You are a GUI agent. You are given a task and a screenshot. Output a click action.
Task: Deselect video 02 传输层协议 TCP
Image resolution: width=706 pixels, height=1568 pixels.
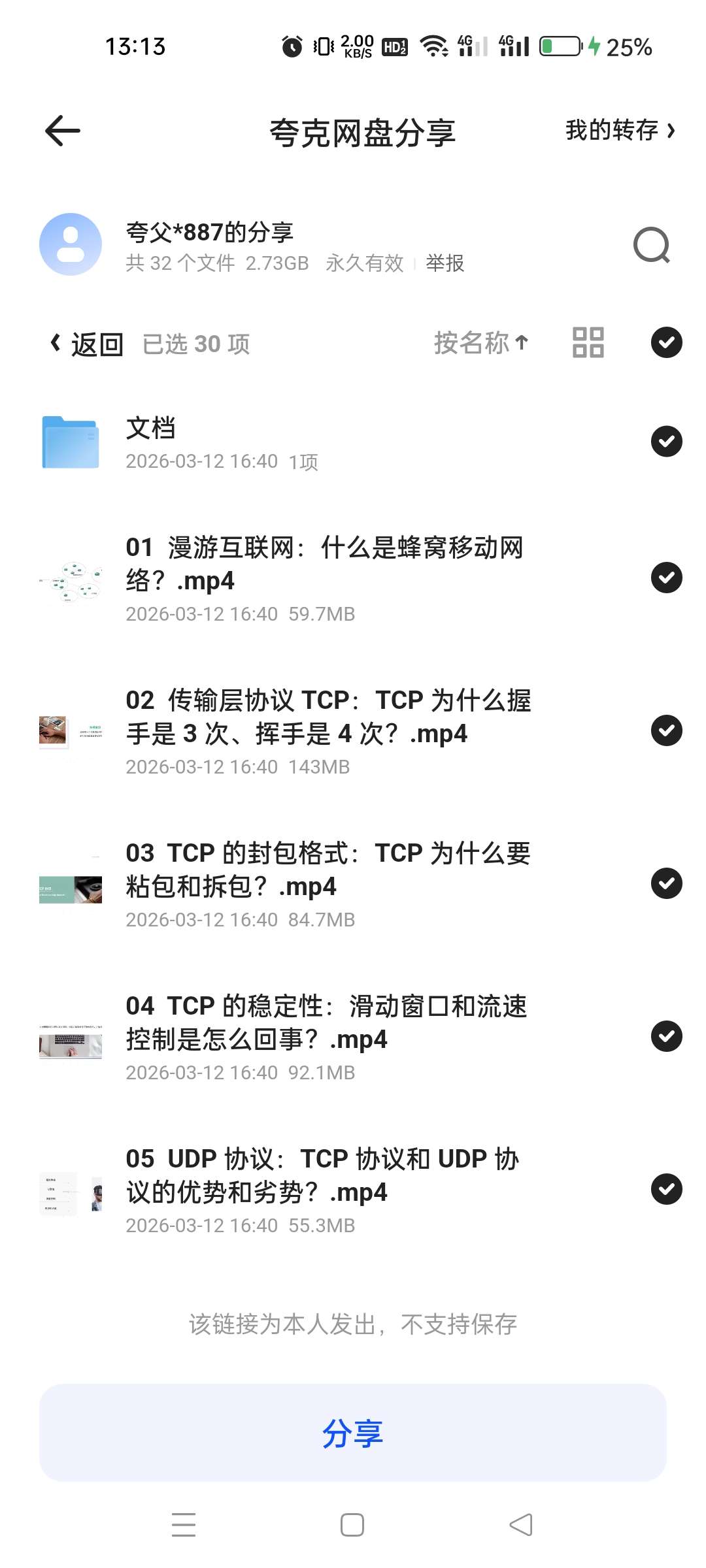[x=667, y=730]
